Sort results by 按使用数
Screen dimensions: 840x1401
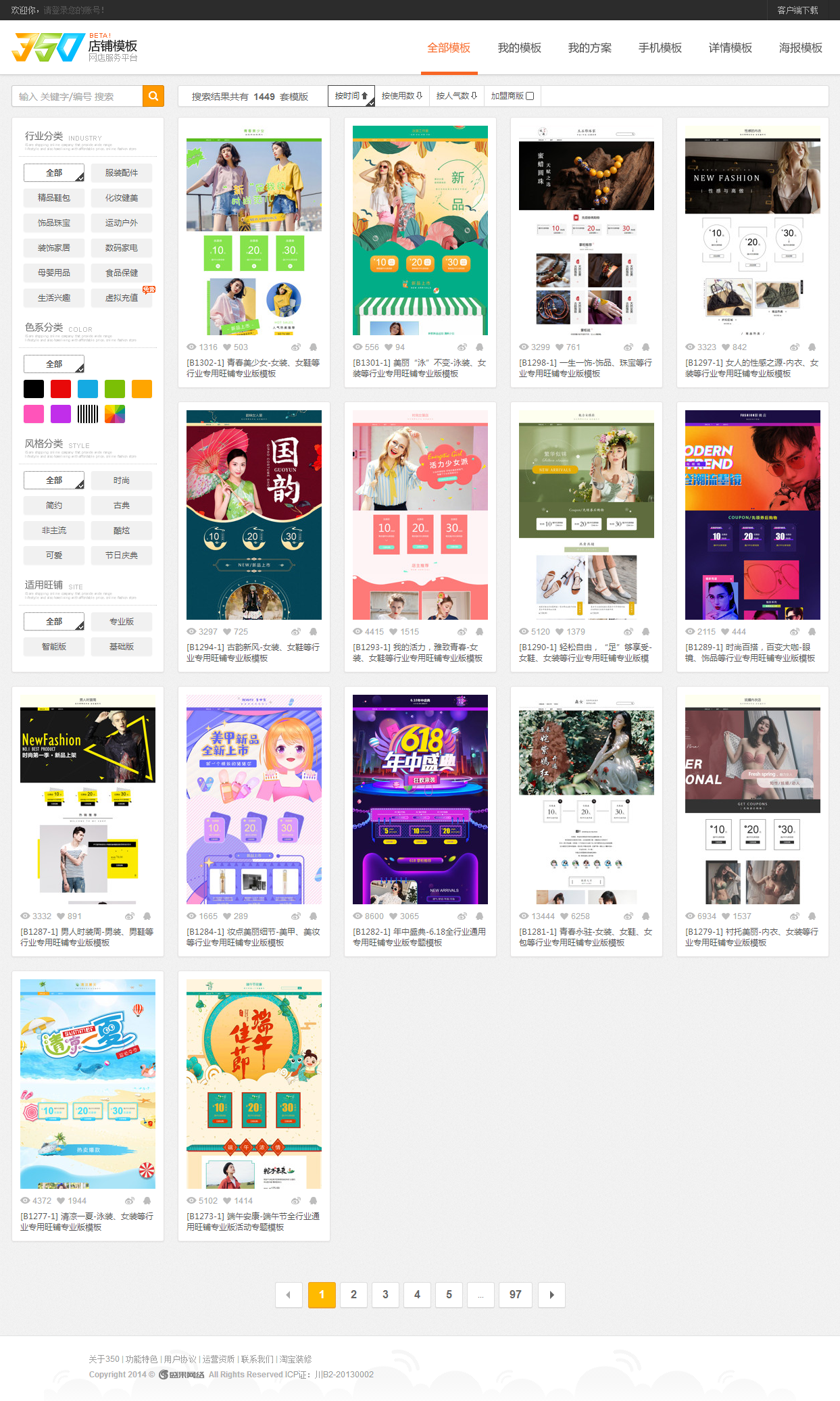[401, 96]
